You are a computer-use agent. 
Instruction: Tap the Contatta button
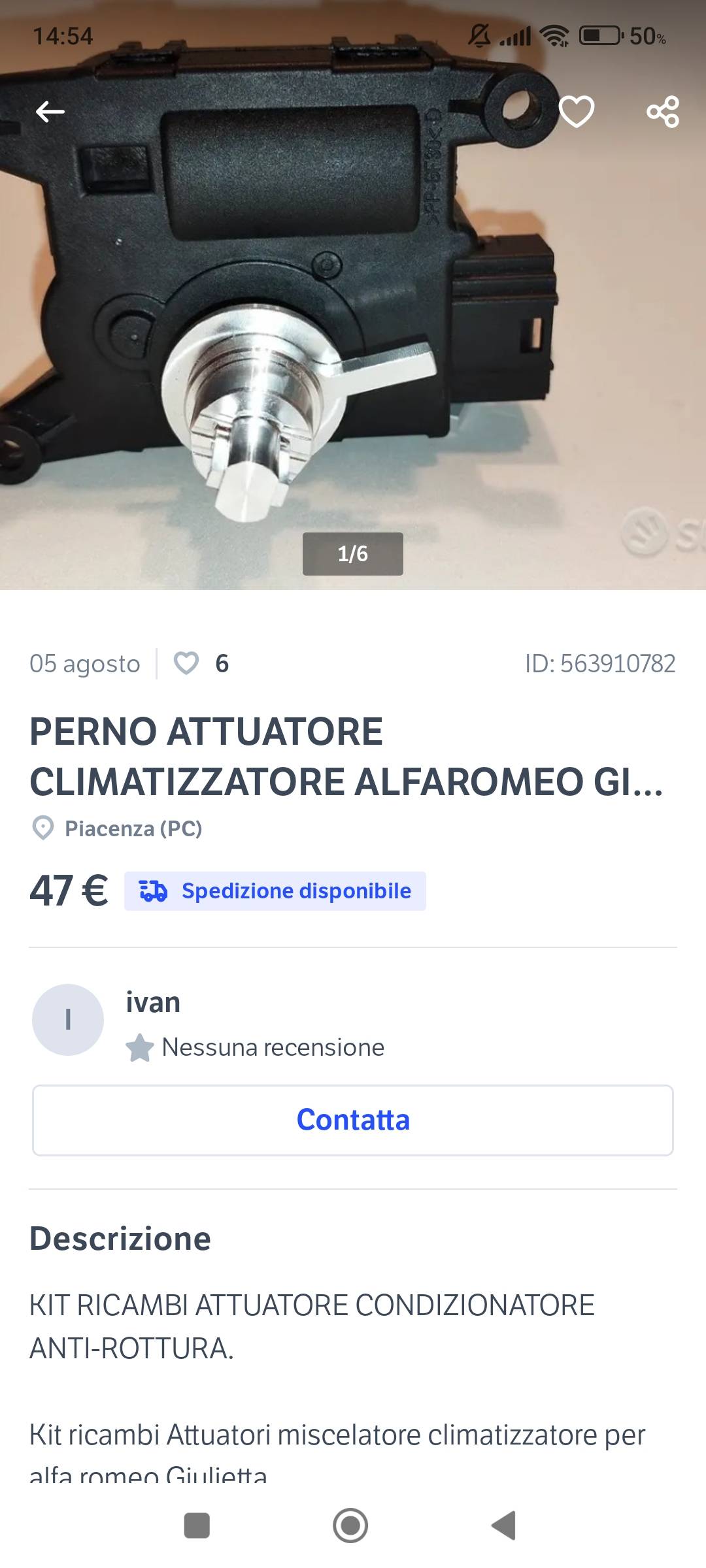353,1120
